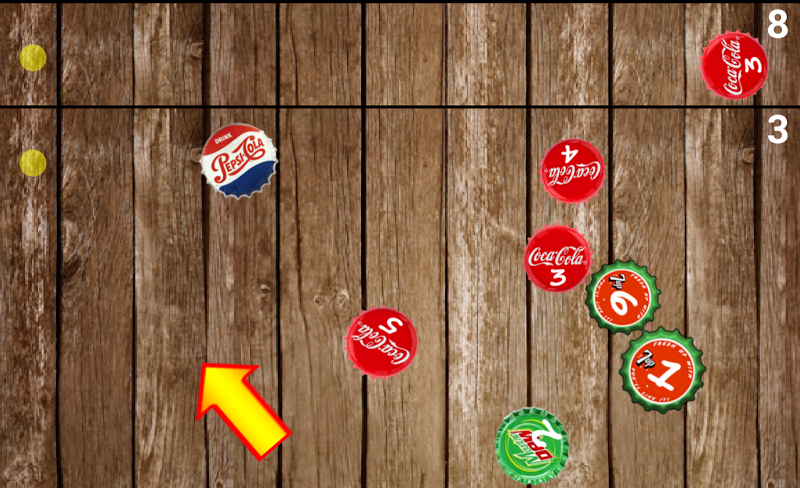800x488 pixels.
Task: Select the Coca-Cola cap numbered 4
Action: tap(573, 170)
